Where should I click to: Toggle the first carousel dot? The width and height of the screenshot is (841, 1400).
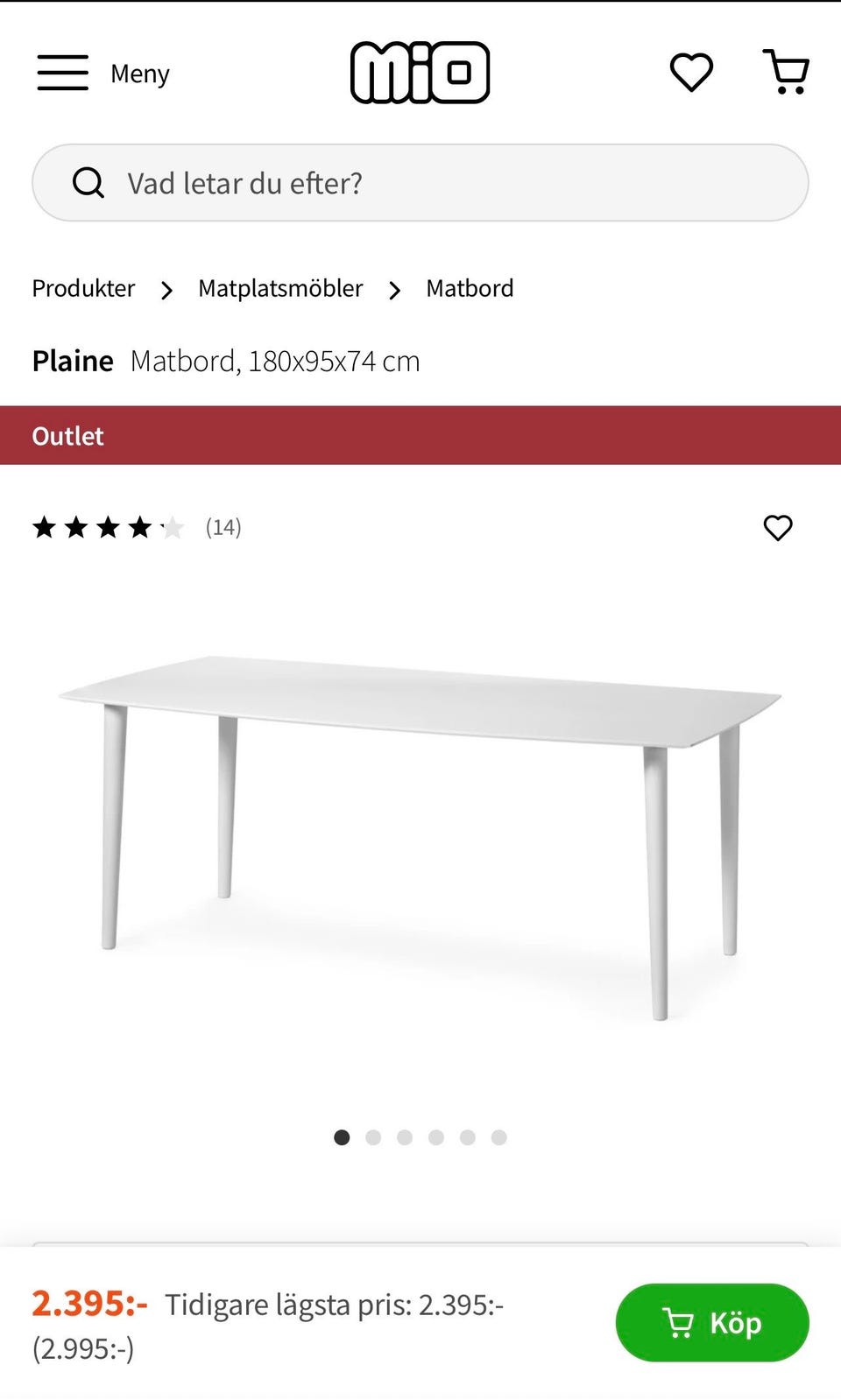(x=342, y=1137)
